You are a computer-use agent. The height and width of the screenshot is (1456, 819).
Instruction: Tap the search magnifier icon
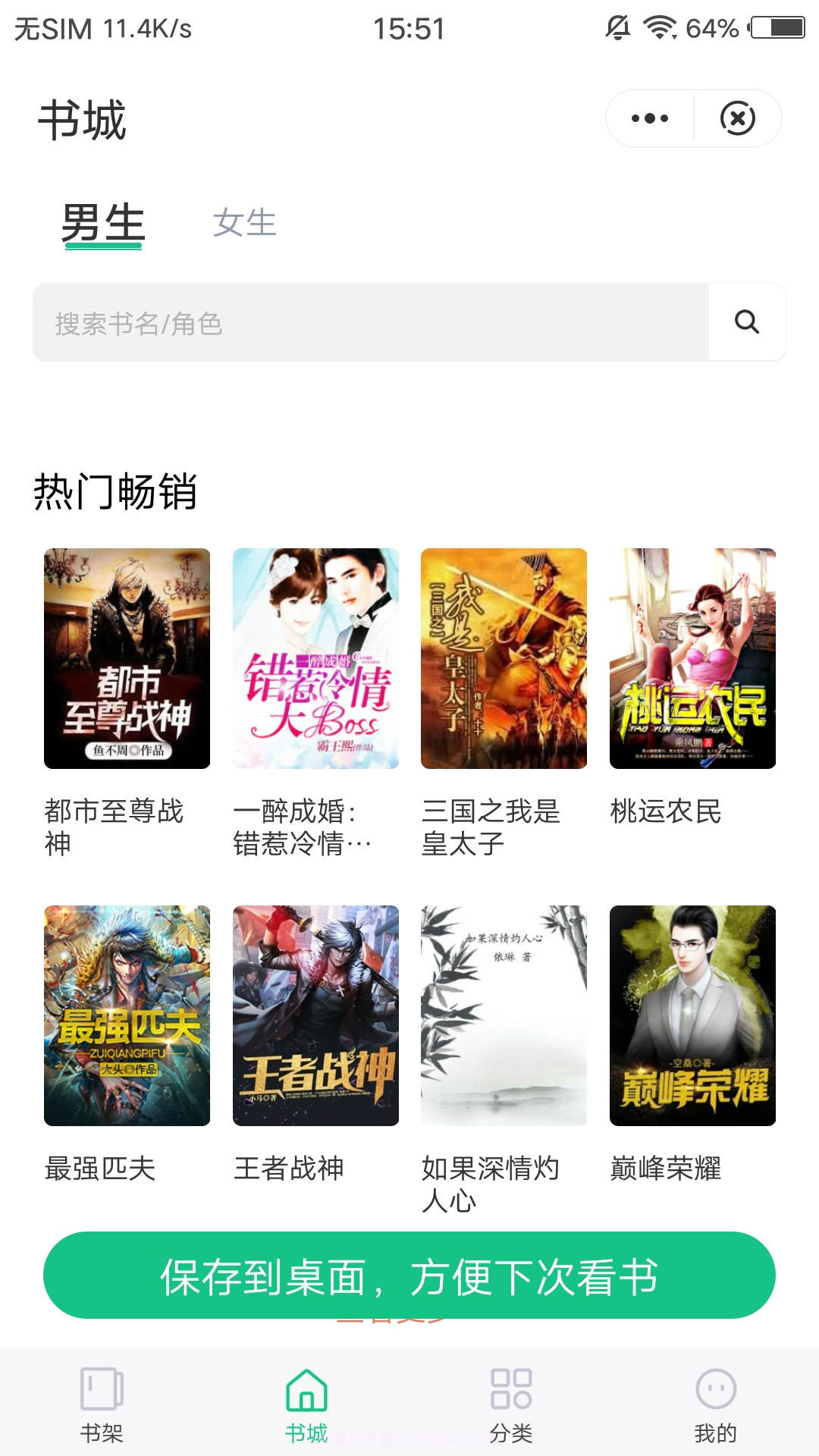[748, 322]
